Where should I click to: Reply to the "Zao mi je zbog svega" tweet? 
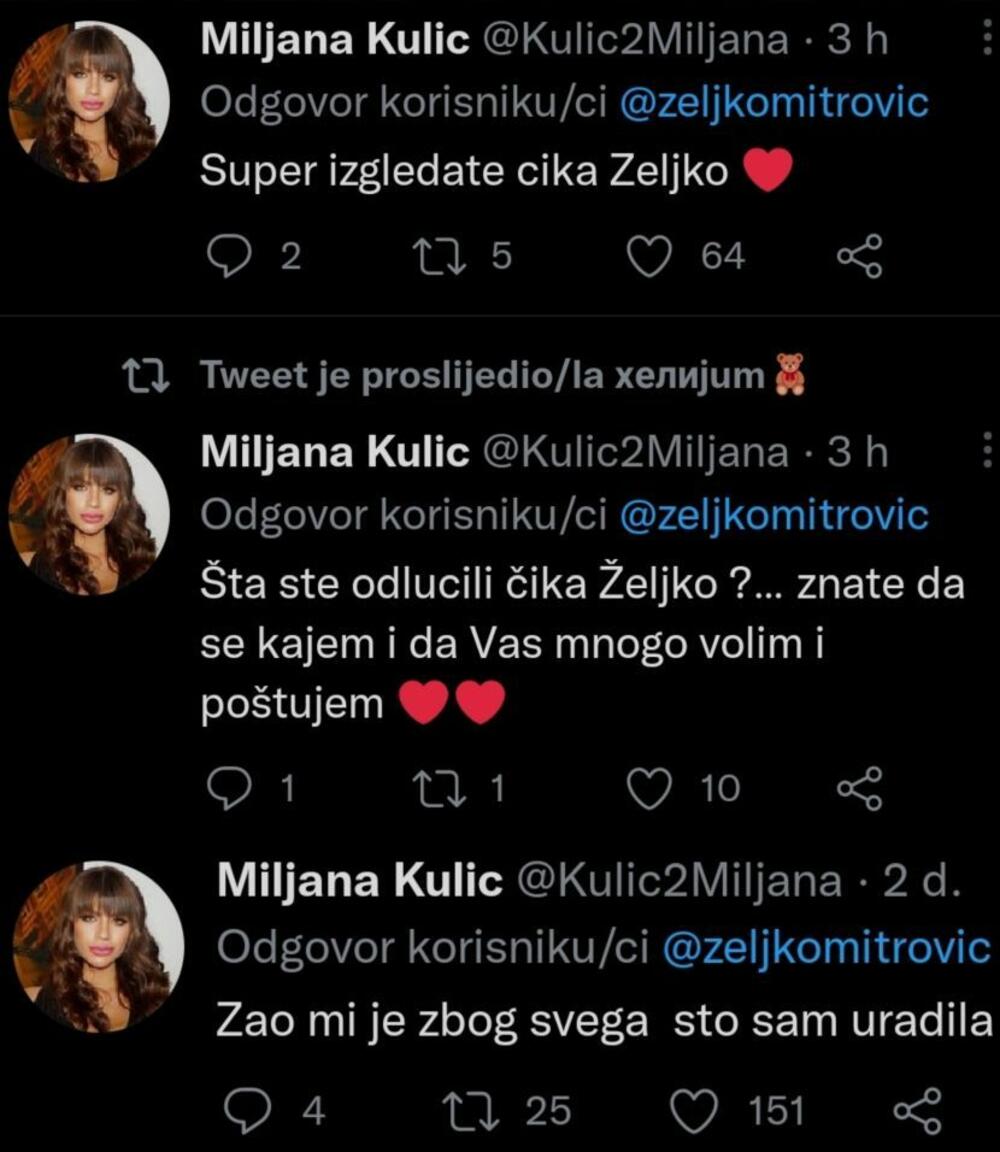point(247,1108)
